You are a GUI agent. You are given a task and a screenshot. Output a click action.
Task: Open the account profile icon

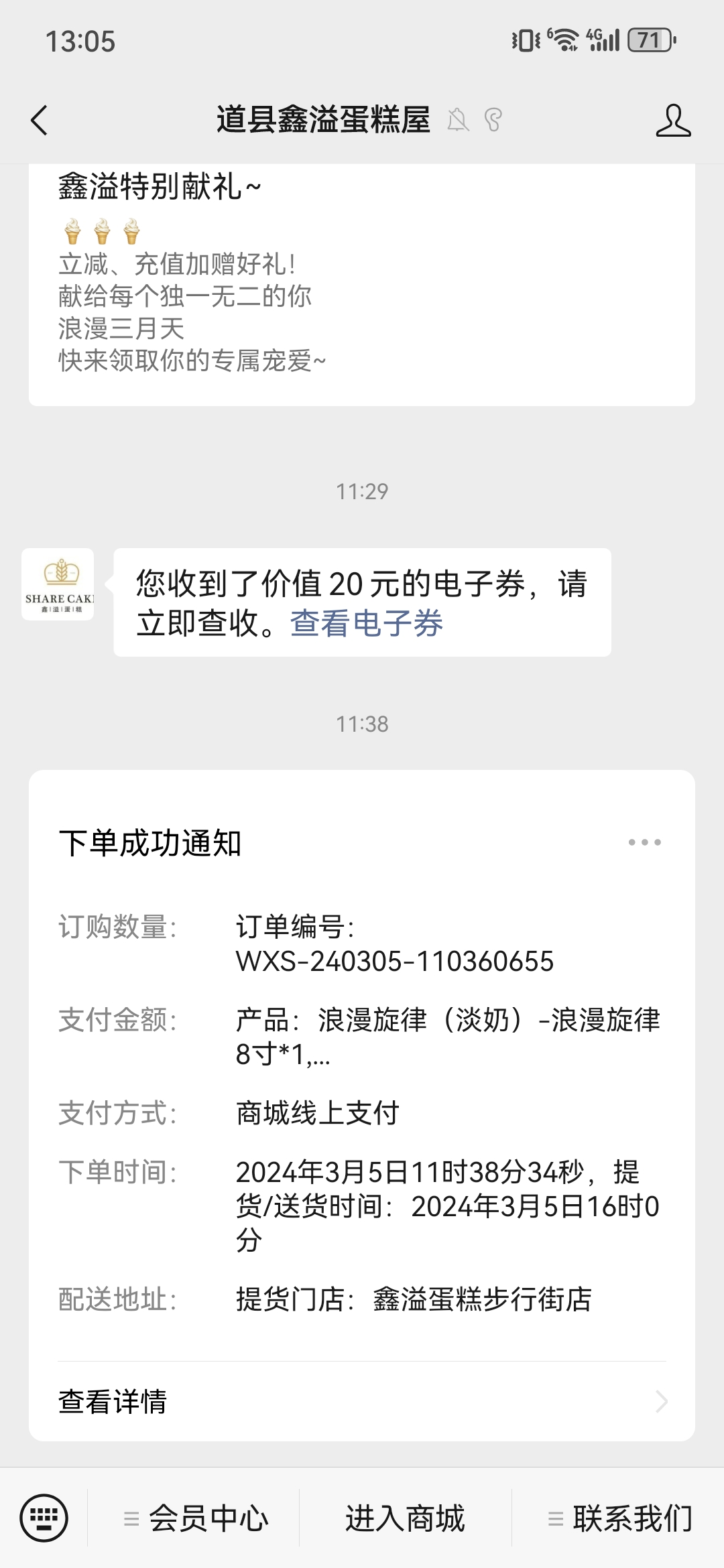click(x=673, y=121)
